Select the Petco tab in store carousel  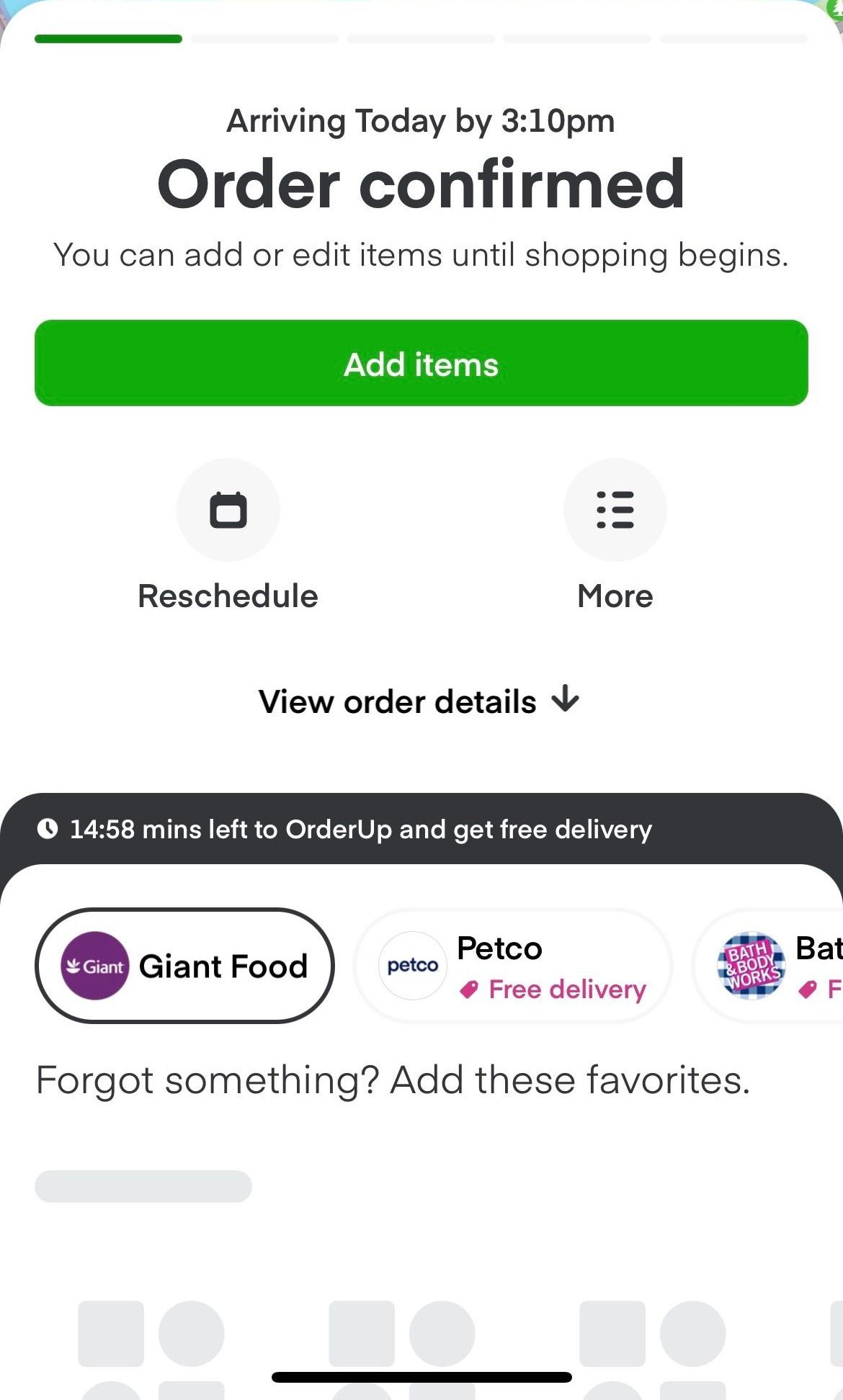510,966
